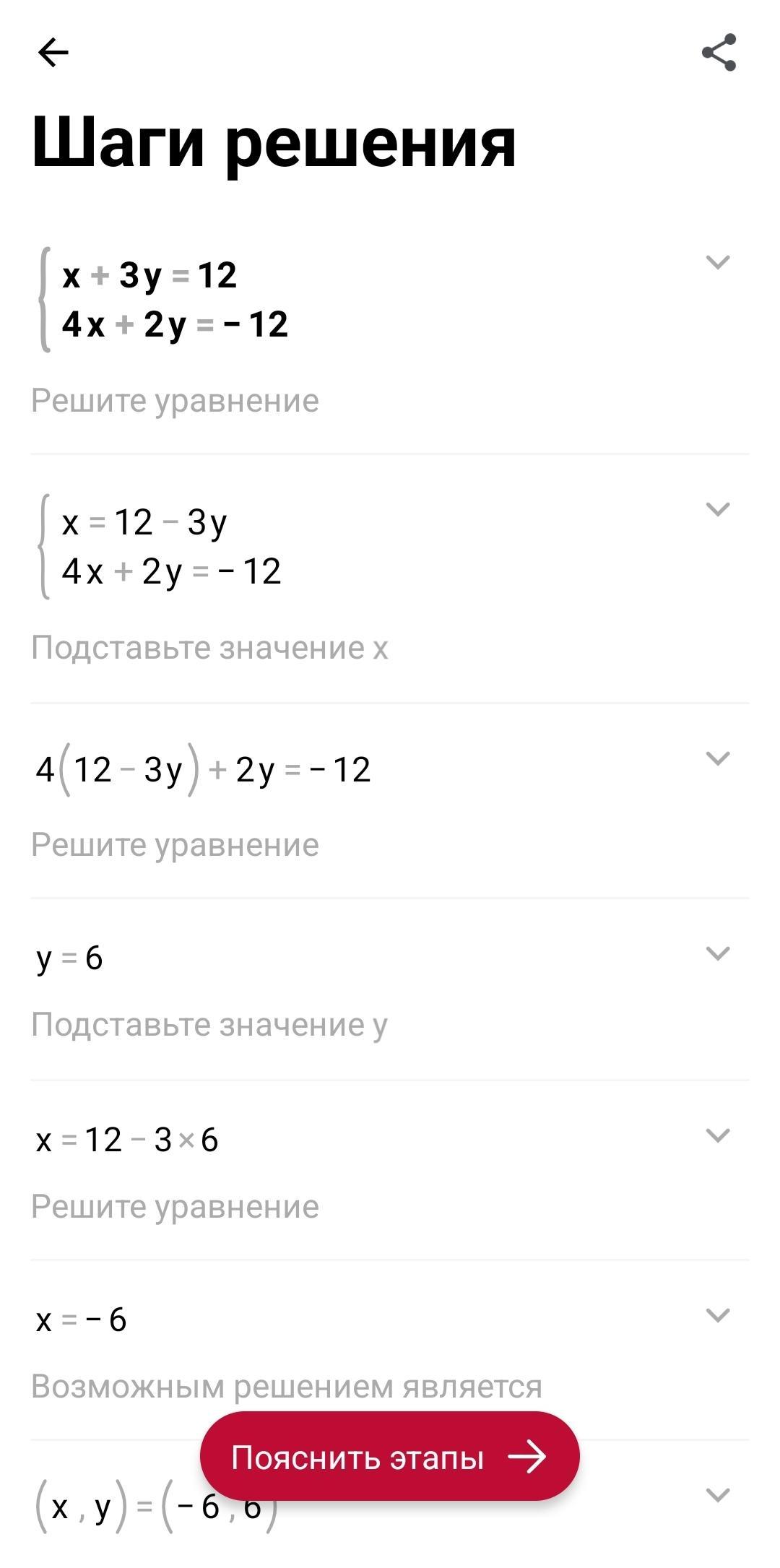Expand the final (x, y) solution step

[717, 1494]
